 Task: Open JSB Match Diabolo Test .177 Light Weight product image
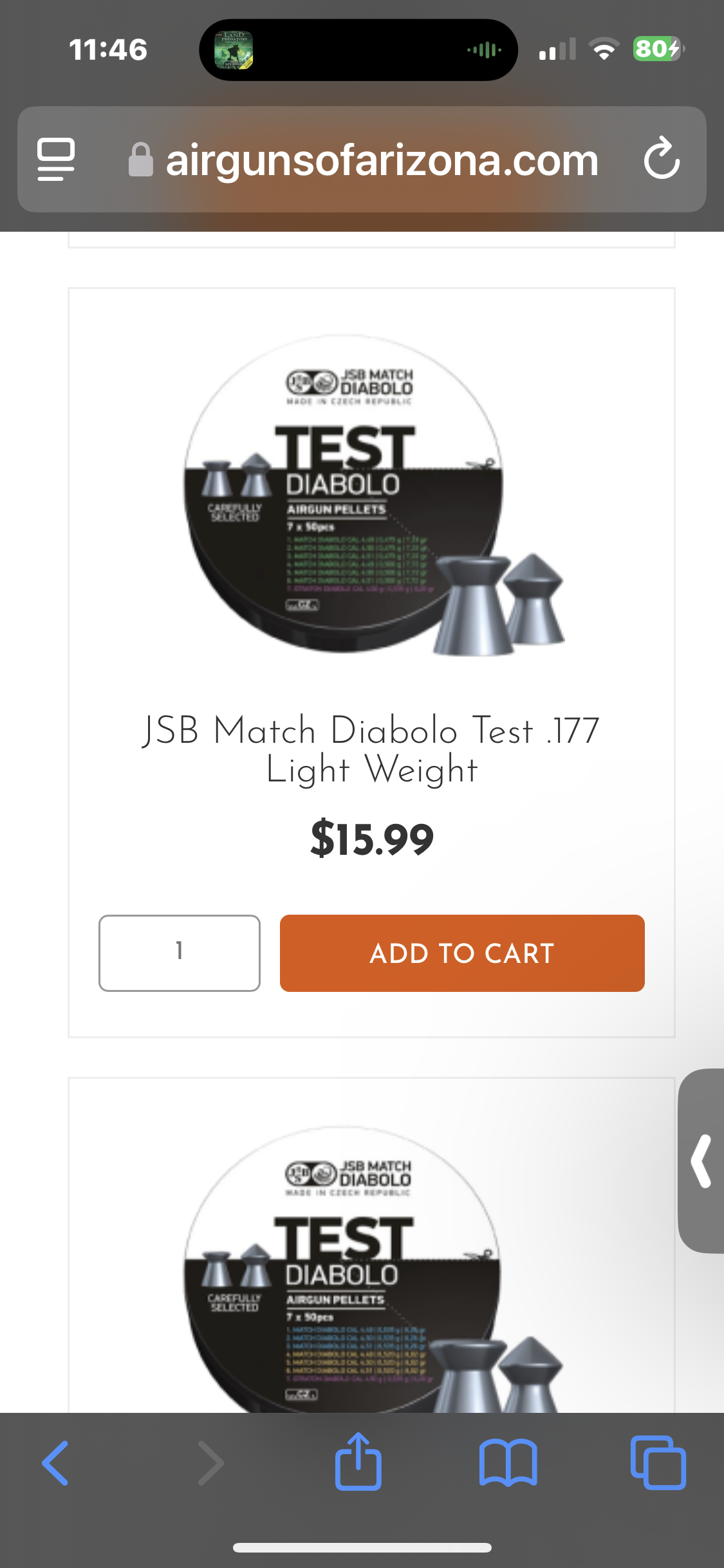[x=371, y=494]
